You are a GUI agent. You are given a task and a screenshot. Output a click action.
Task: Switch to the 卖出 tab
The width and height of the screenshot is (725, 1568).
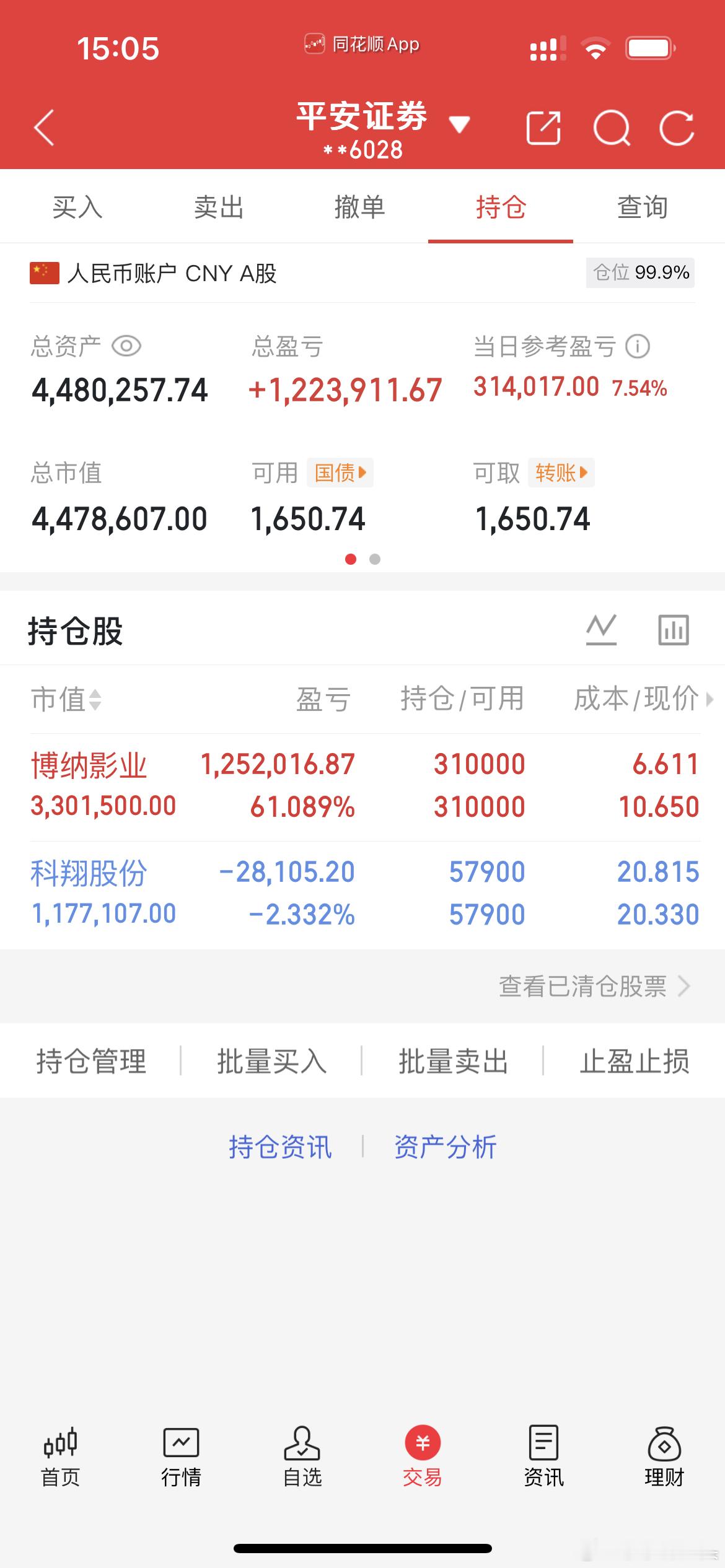click(219, 208)
